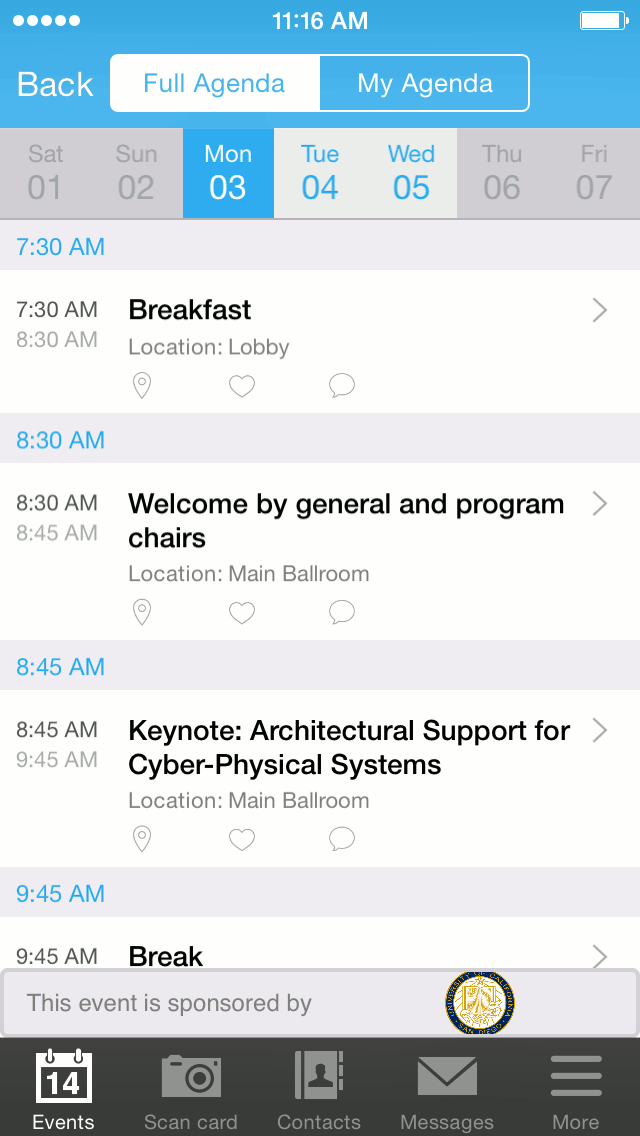The image size is (640, 1136).
Task: Open the Scan card tab
Action: 191,1090
